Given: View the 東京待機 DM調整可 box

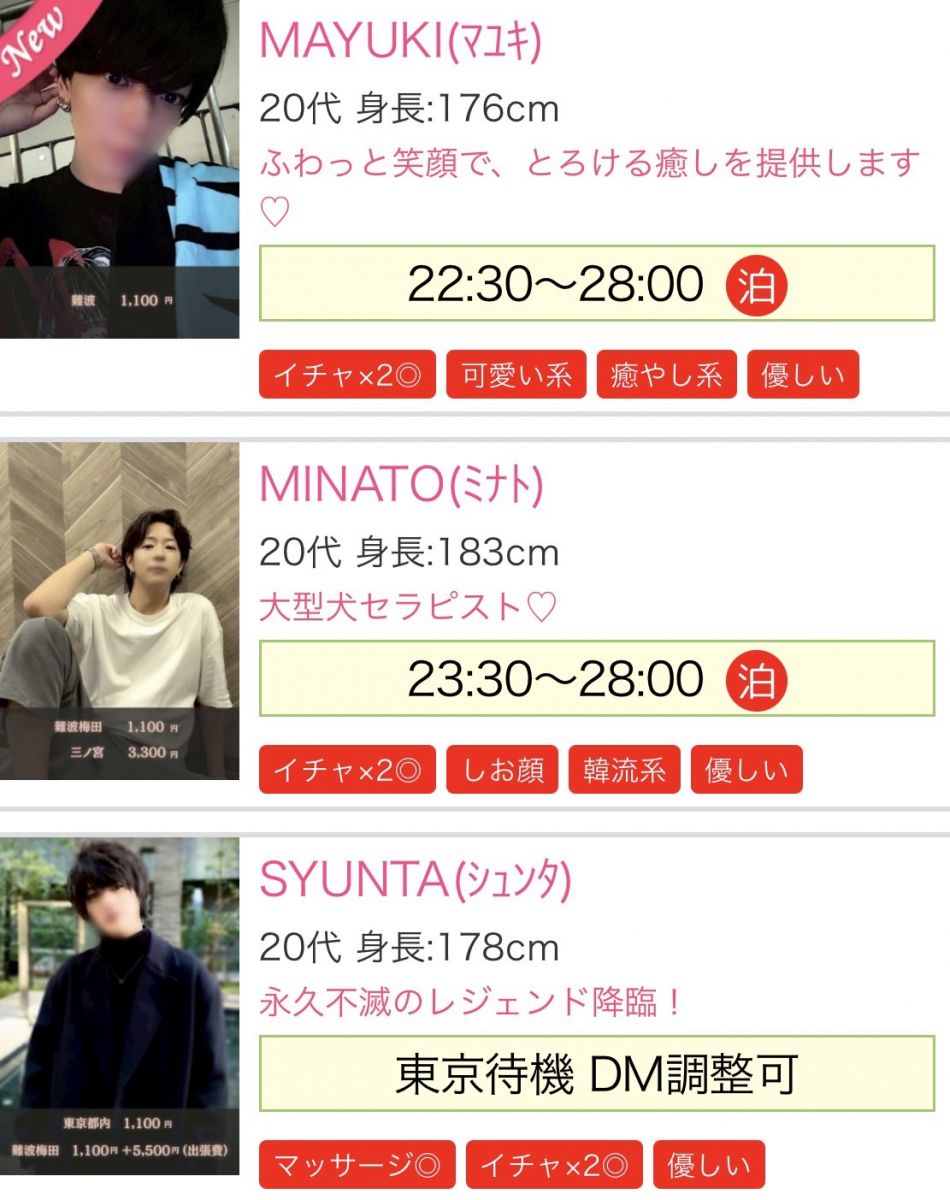Looking at the screenshot, I should pos(597,1074).
